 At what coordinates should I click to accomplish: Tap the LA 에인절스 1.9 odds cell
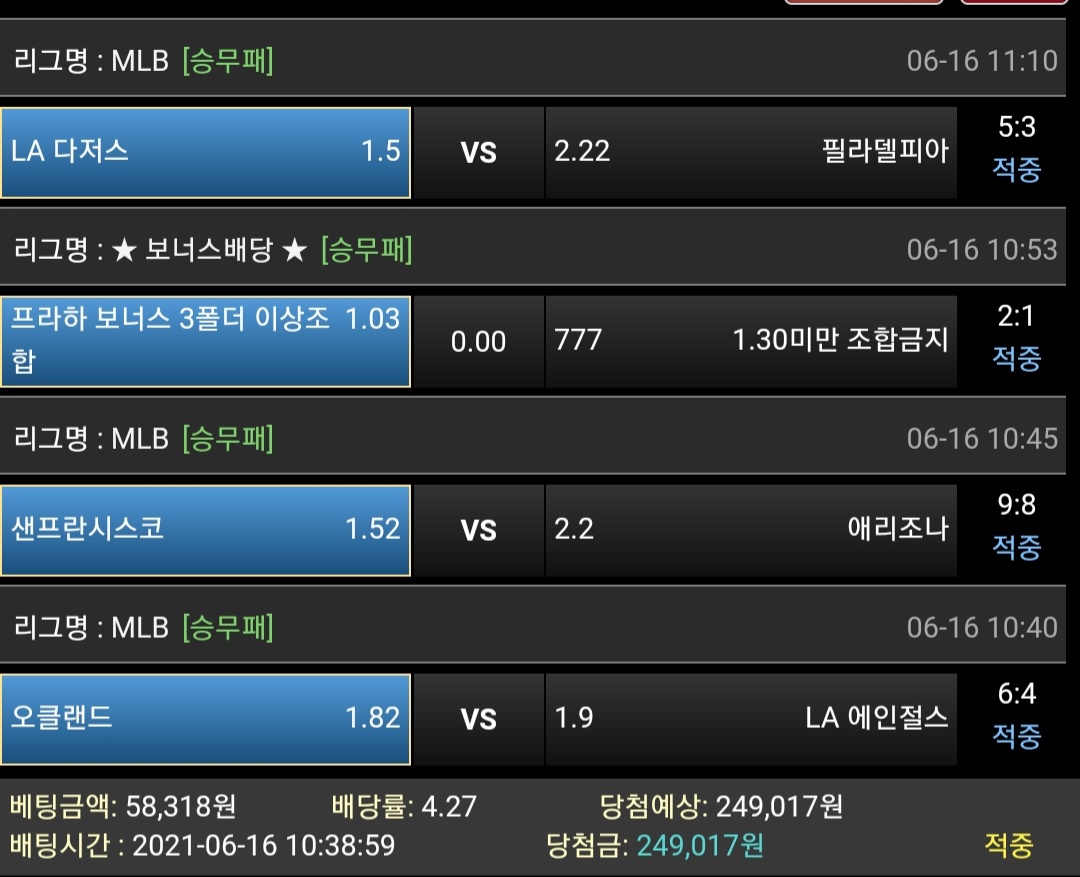click(750, 719)
